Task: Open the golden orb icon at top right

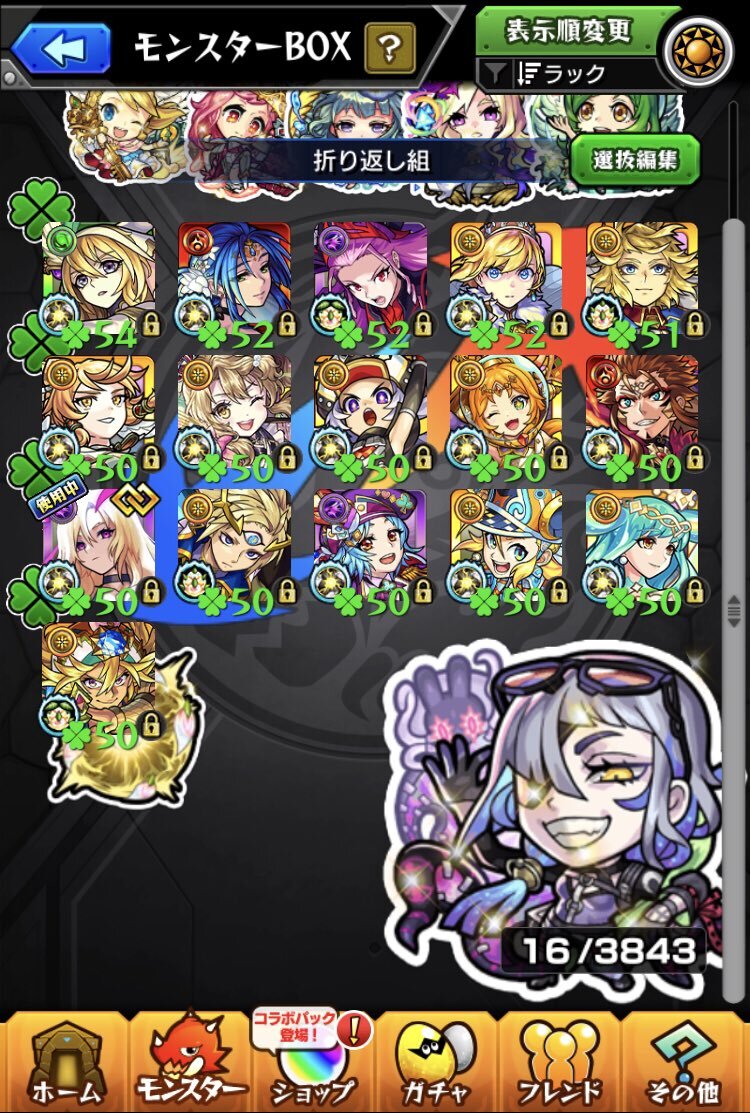Action: pos(699,52)
